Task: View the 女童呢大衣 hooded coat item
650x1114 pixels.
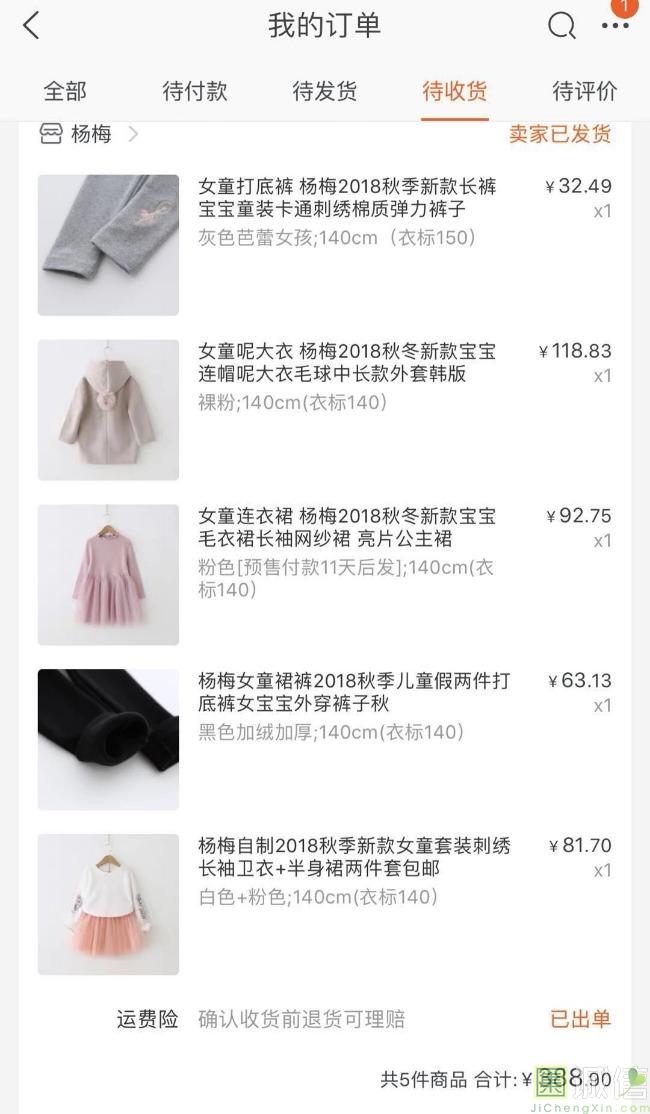Action: coord(346,363)
